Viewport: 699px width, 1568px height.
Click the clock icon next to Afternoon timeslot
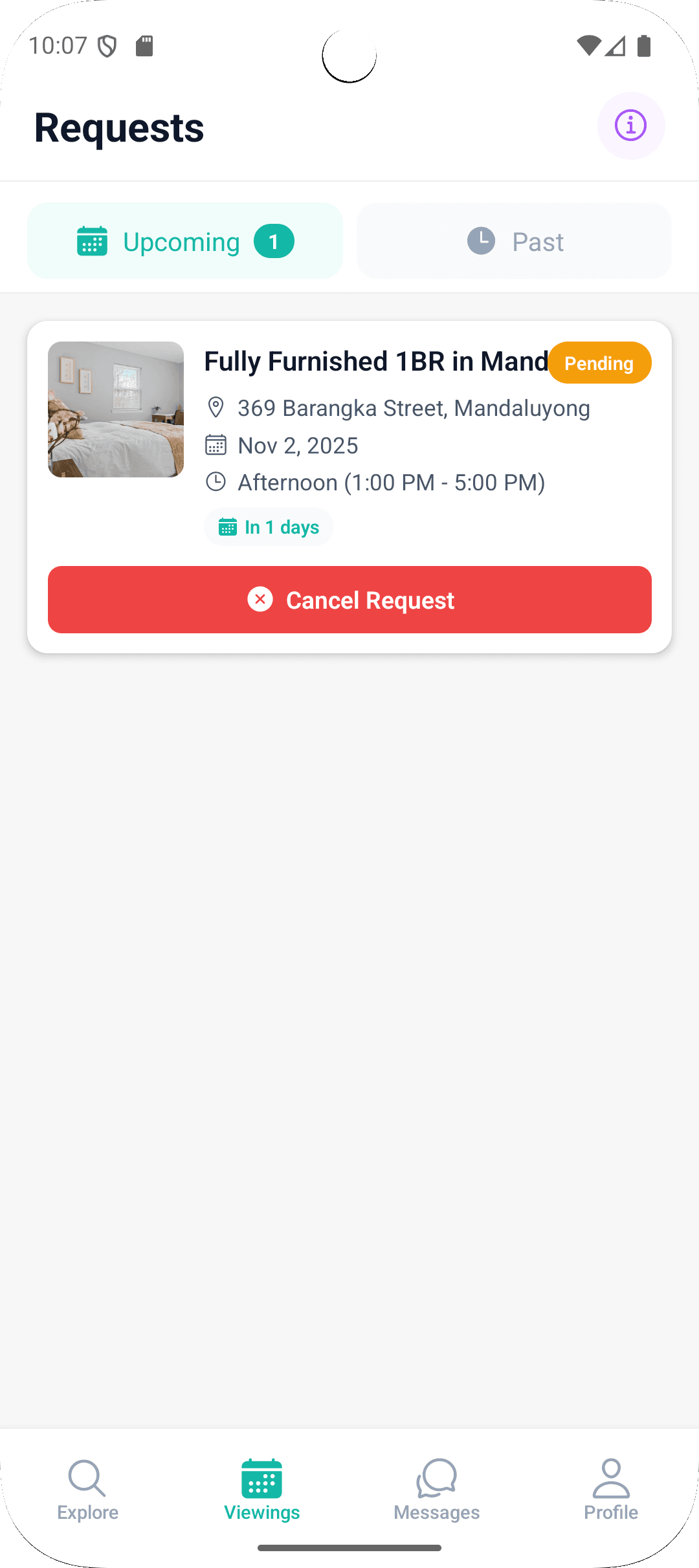216,481
